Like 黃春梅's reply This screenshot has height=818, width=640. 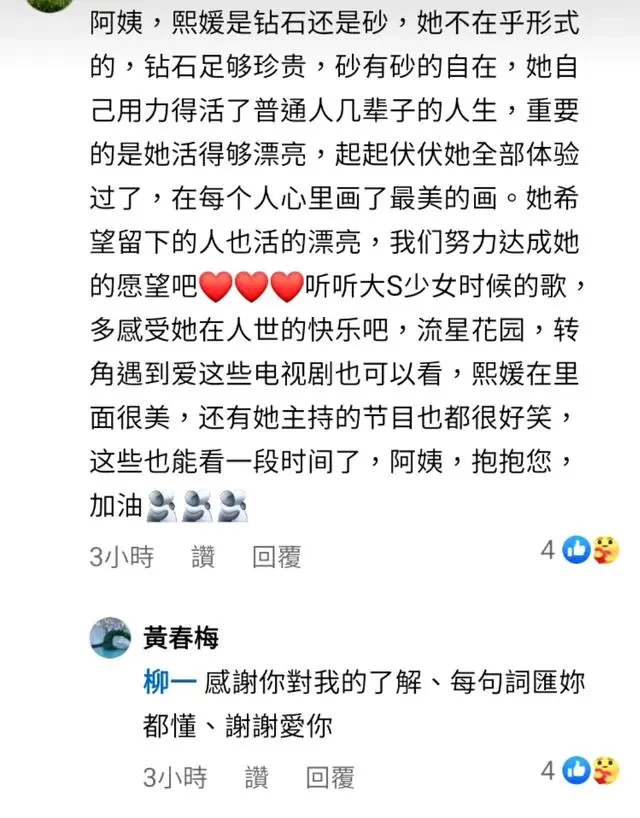[257, 777]
